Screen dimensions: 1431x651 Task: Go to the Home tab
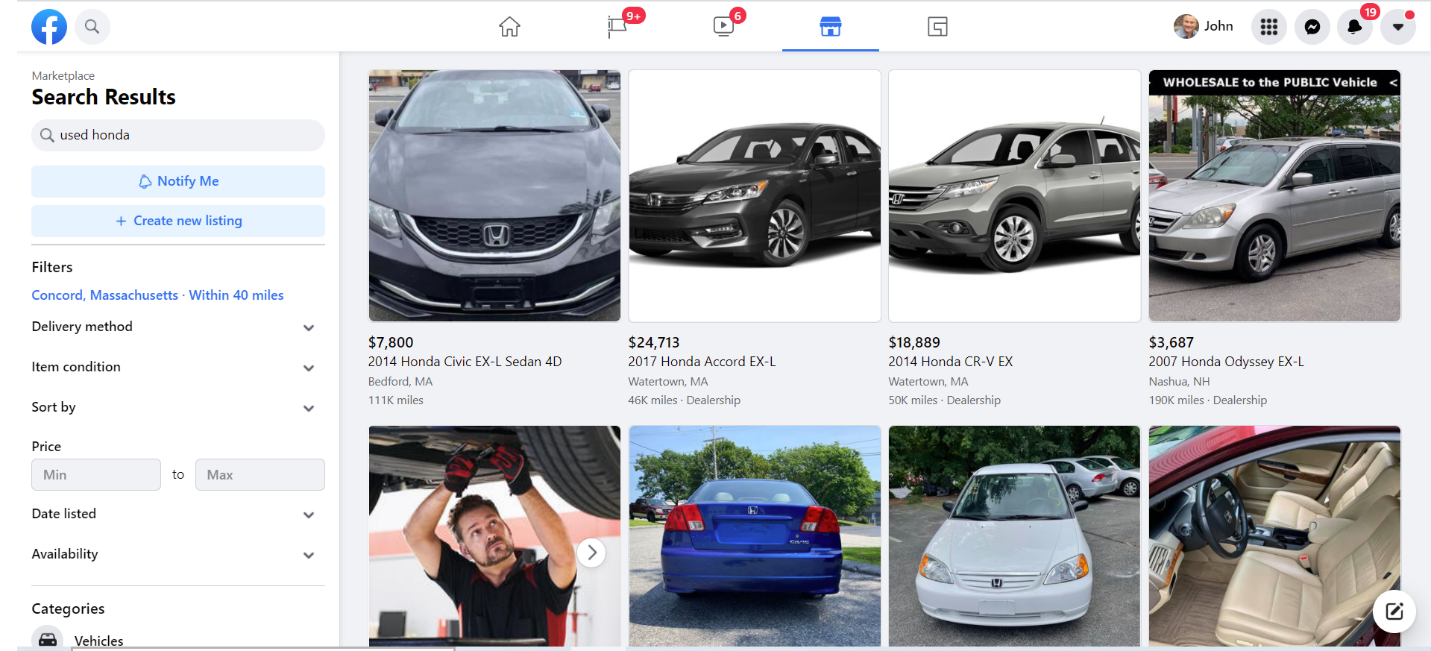[510, 27]
